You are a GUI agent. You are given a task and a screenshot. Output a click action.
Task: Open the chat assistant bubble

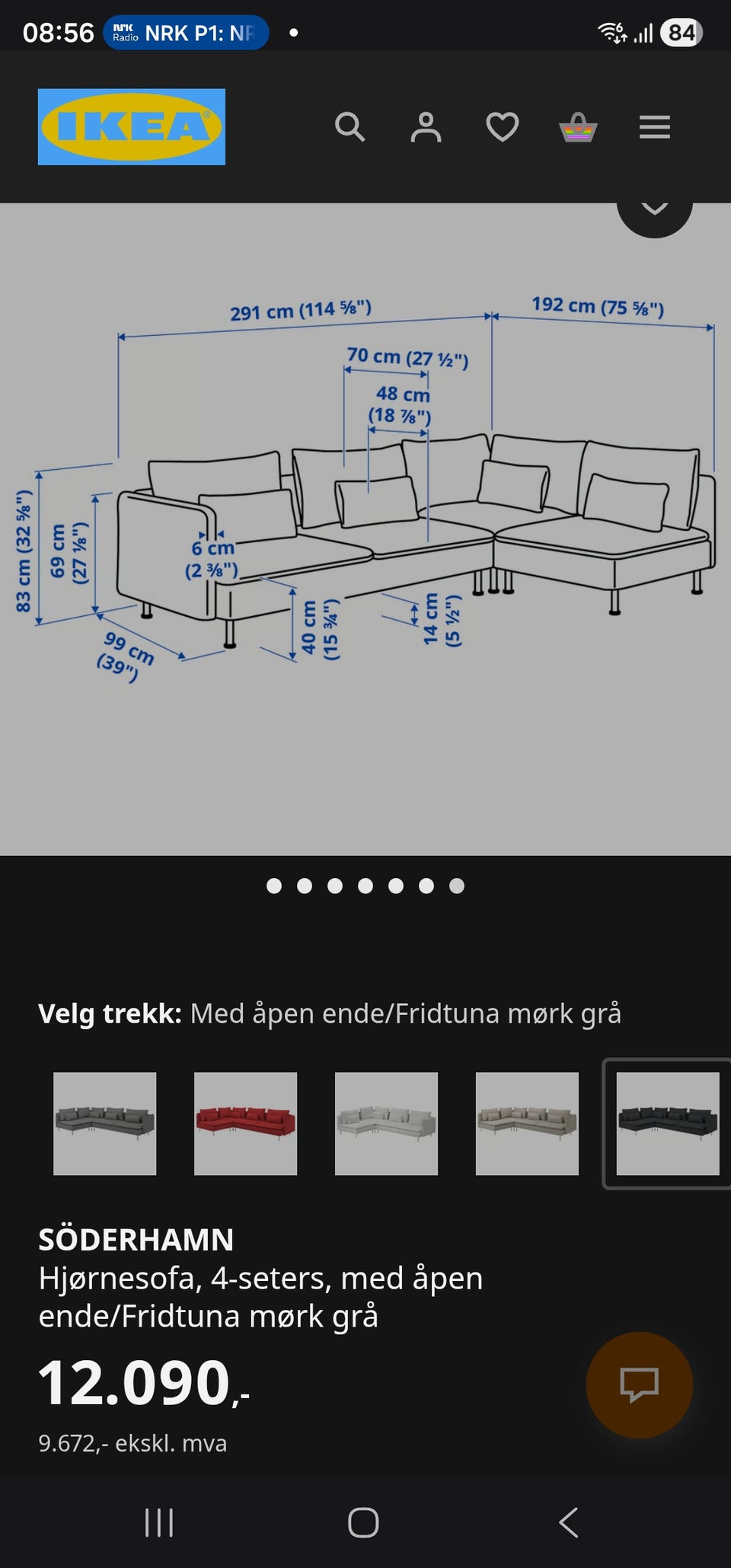(x=638, y=1385)
